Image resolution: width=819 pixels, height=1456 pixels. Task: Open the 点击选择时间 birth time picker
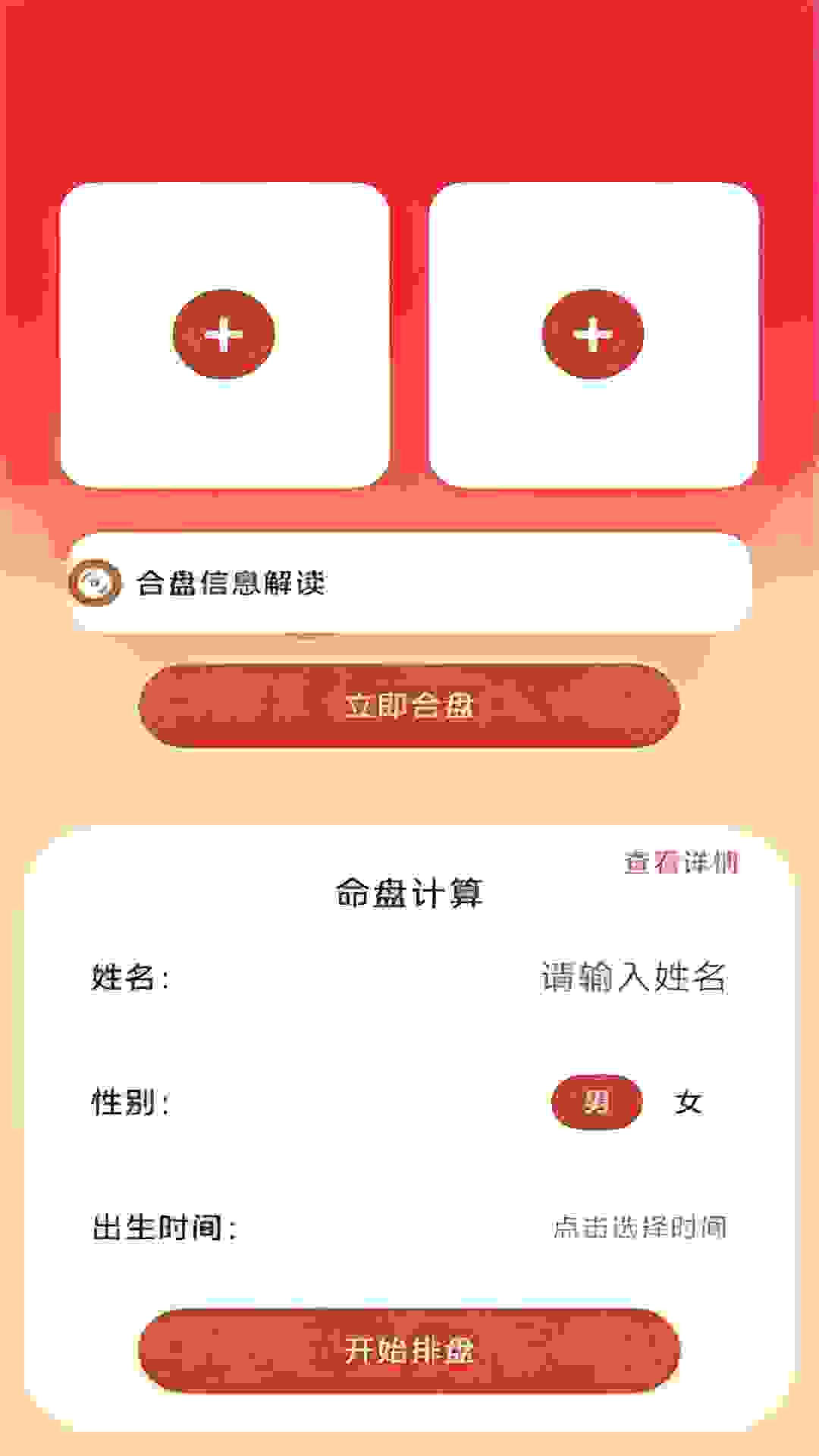tap(640, 1226)
